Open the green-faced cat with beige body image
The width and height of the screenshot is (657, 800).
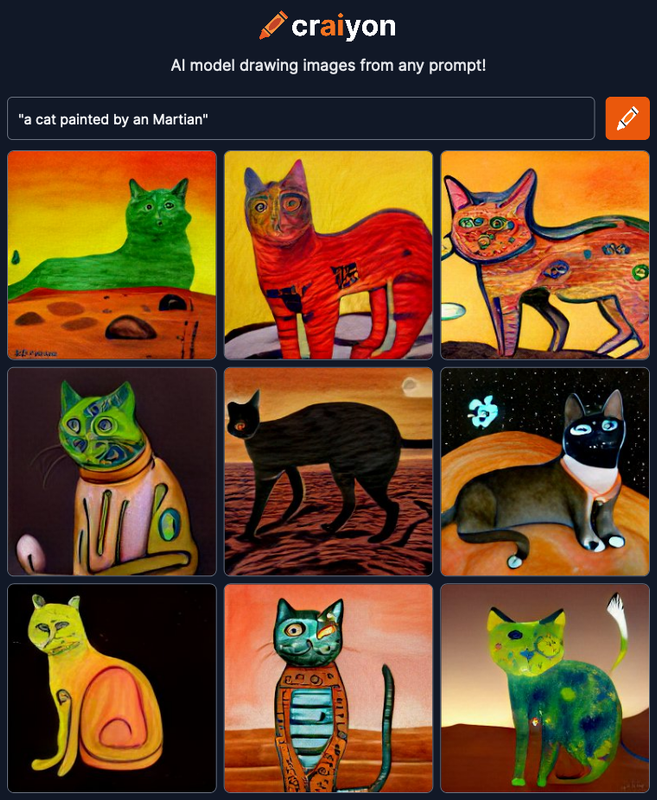112,472
